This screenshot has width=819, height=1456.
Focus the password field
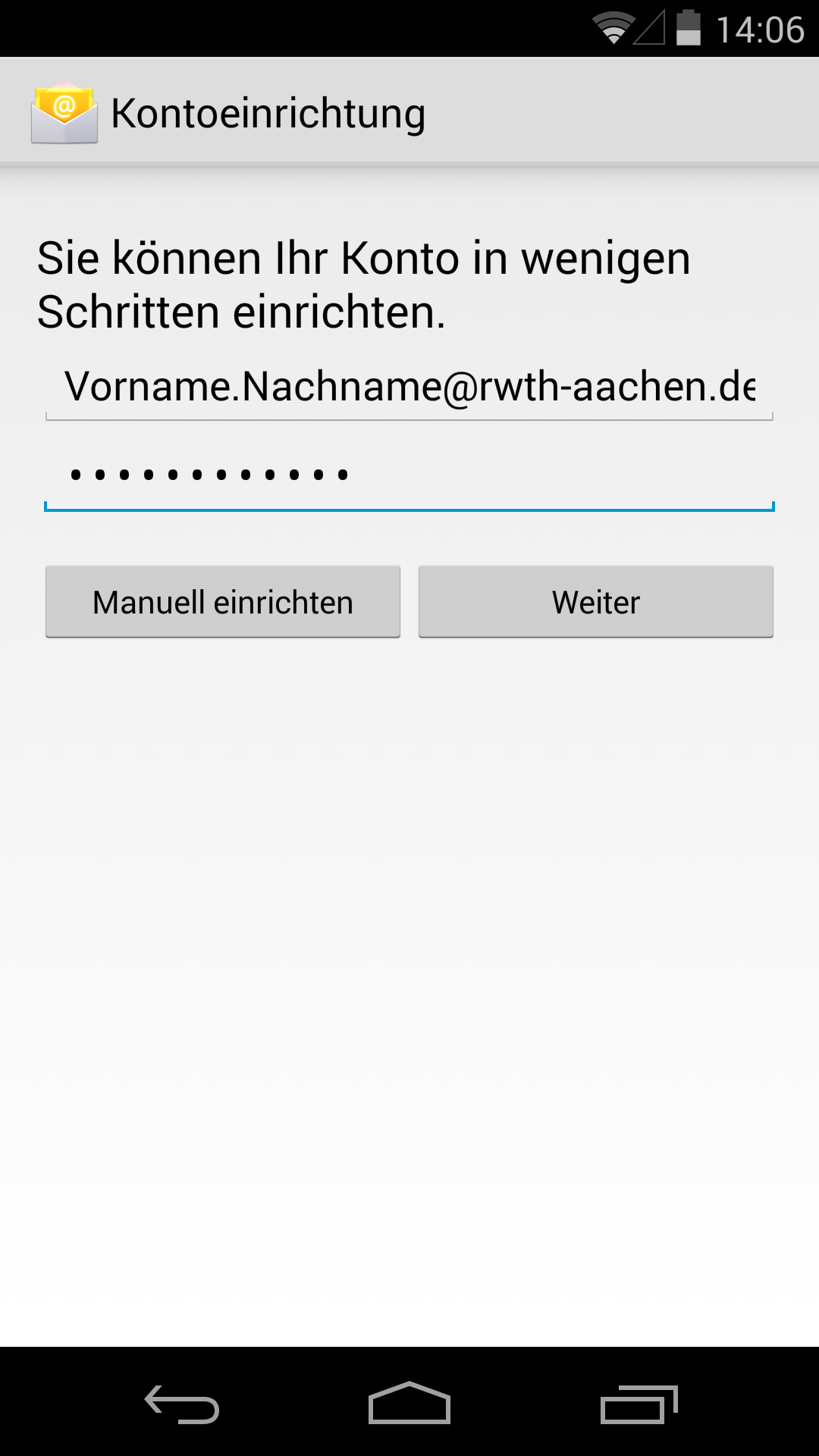(409, 476)
